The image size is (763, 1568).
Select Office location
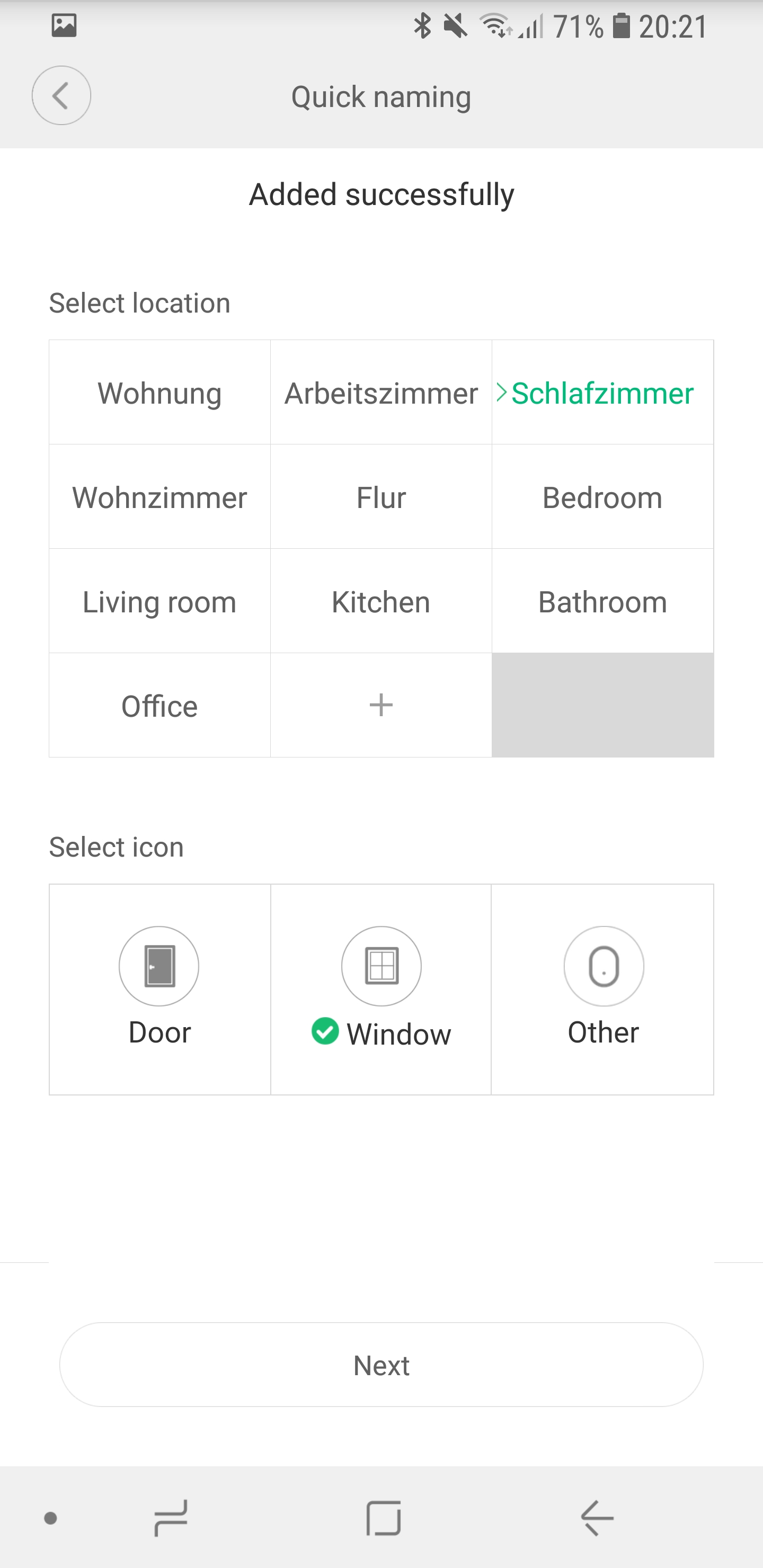(x=159, y=706)
